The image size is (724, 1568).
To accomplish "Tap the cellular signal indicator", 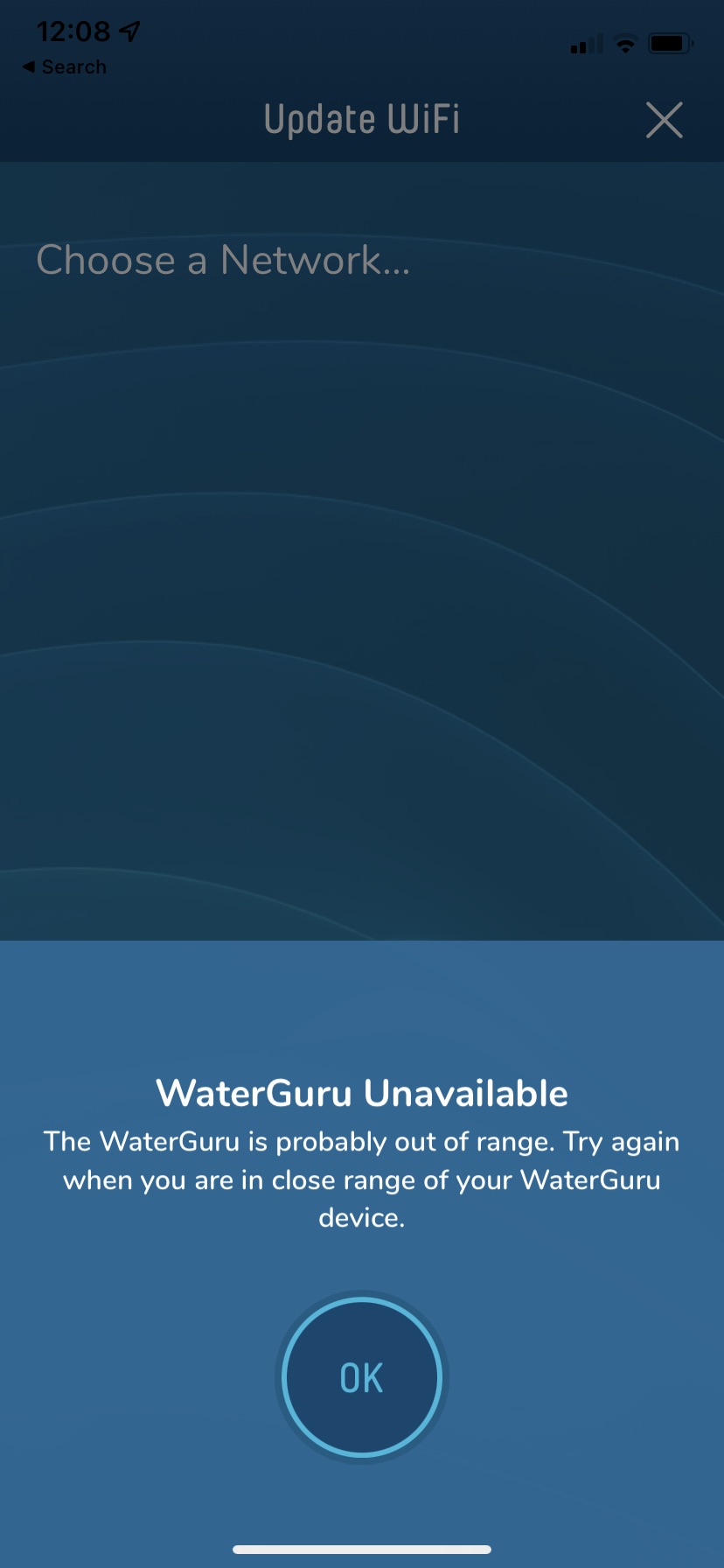I will 584,43.
